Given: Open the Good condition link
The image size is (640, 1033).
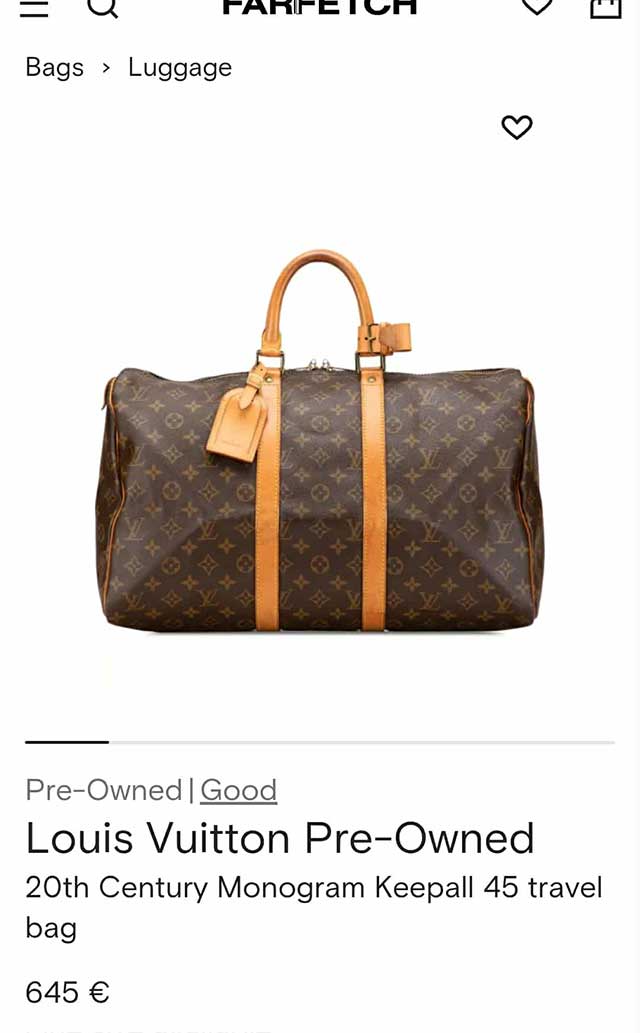Looking at the screenshot, I should [238, 790].
